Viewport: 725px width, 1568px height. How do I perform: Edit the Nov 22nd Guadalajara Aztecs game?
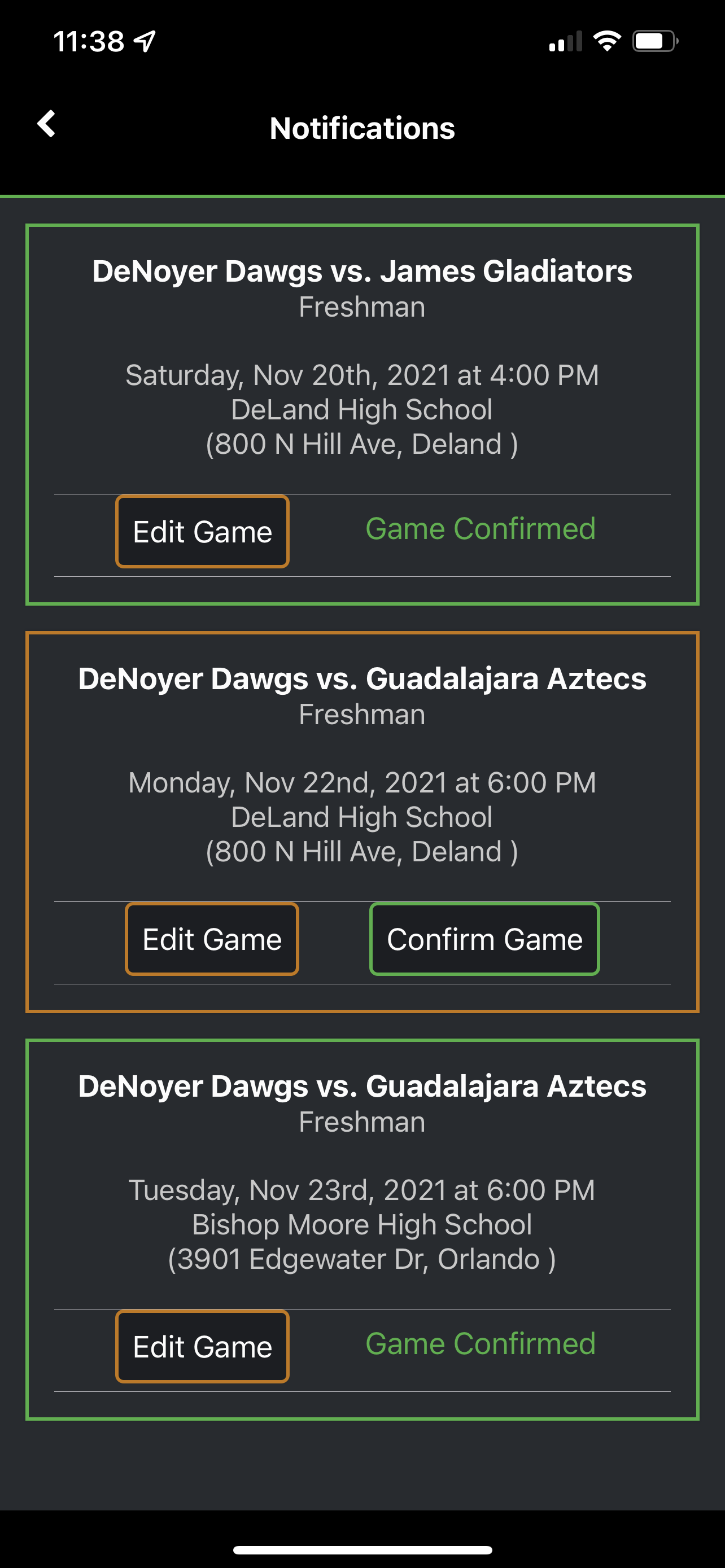[x=212, y=939]
